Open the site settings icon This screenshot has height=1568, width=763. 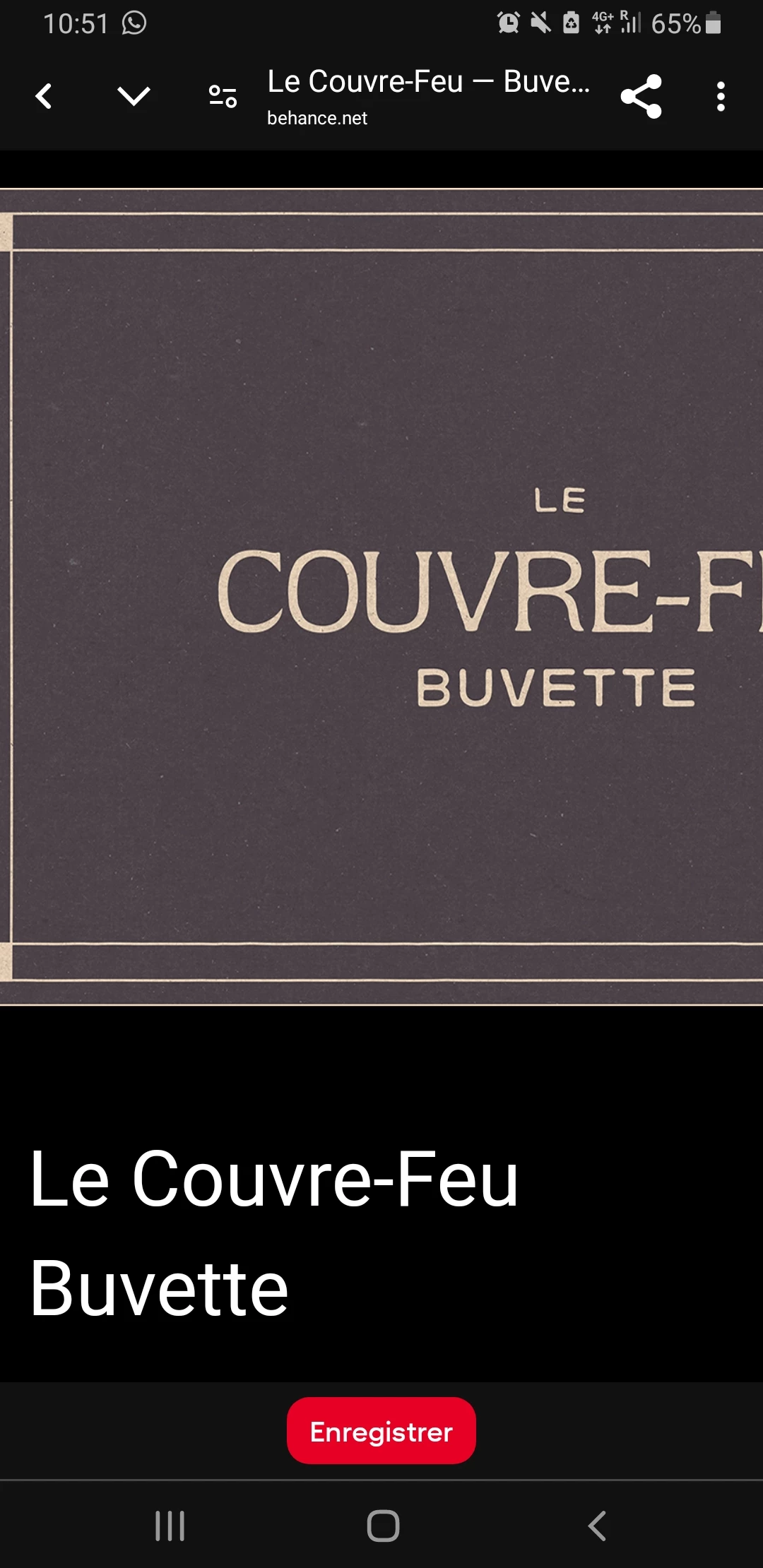pos(223,96)
